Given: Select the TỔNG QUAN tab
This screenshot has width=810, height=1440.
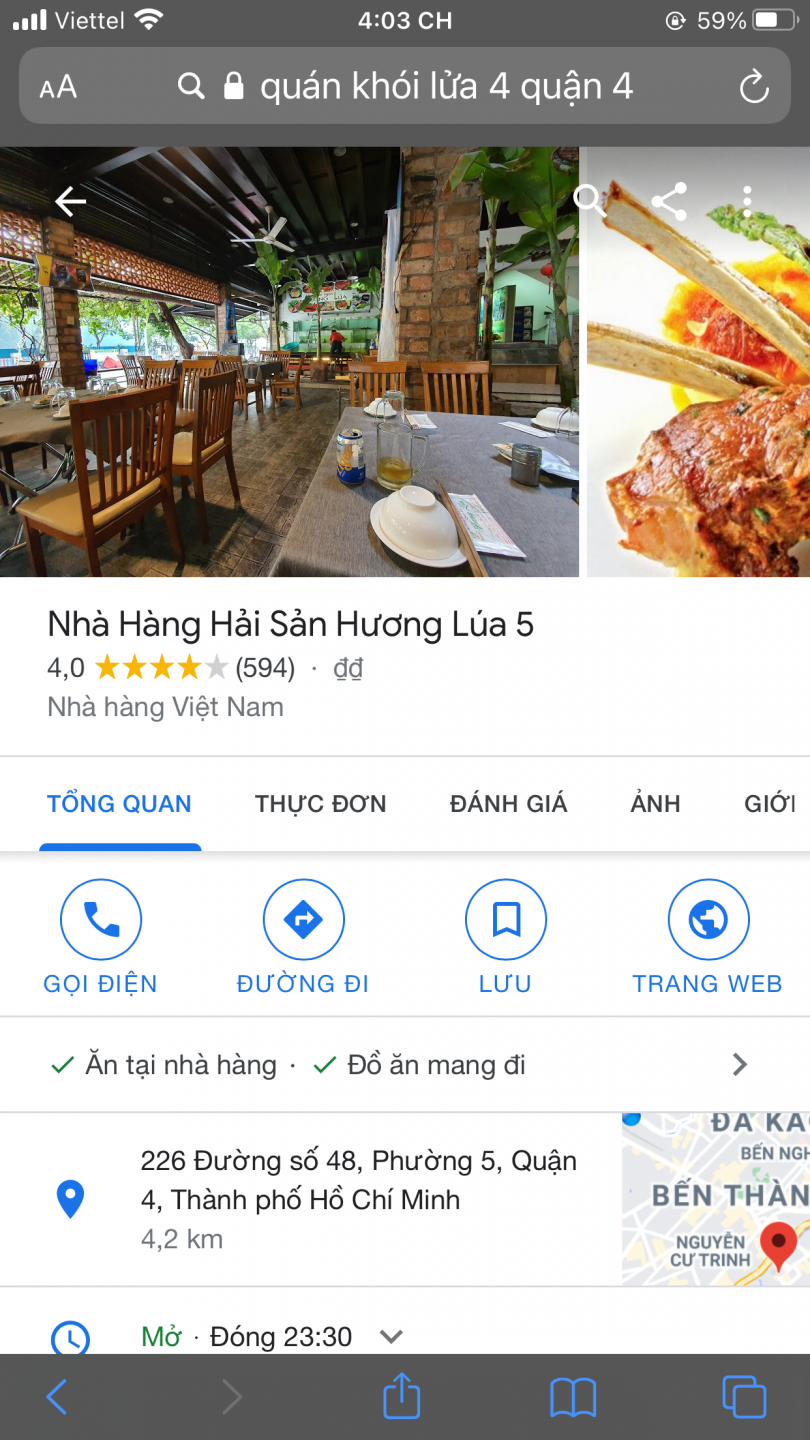Looking at the screenshot, I should [x=119, y=804].
